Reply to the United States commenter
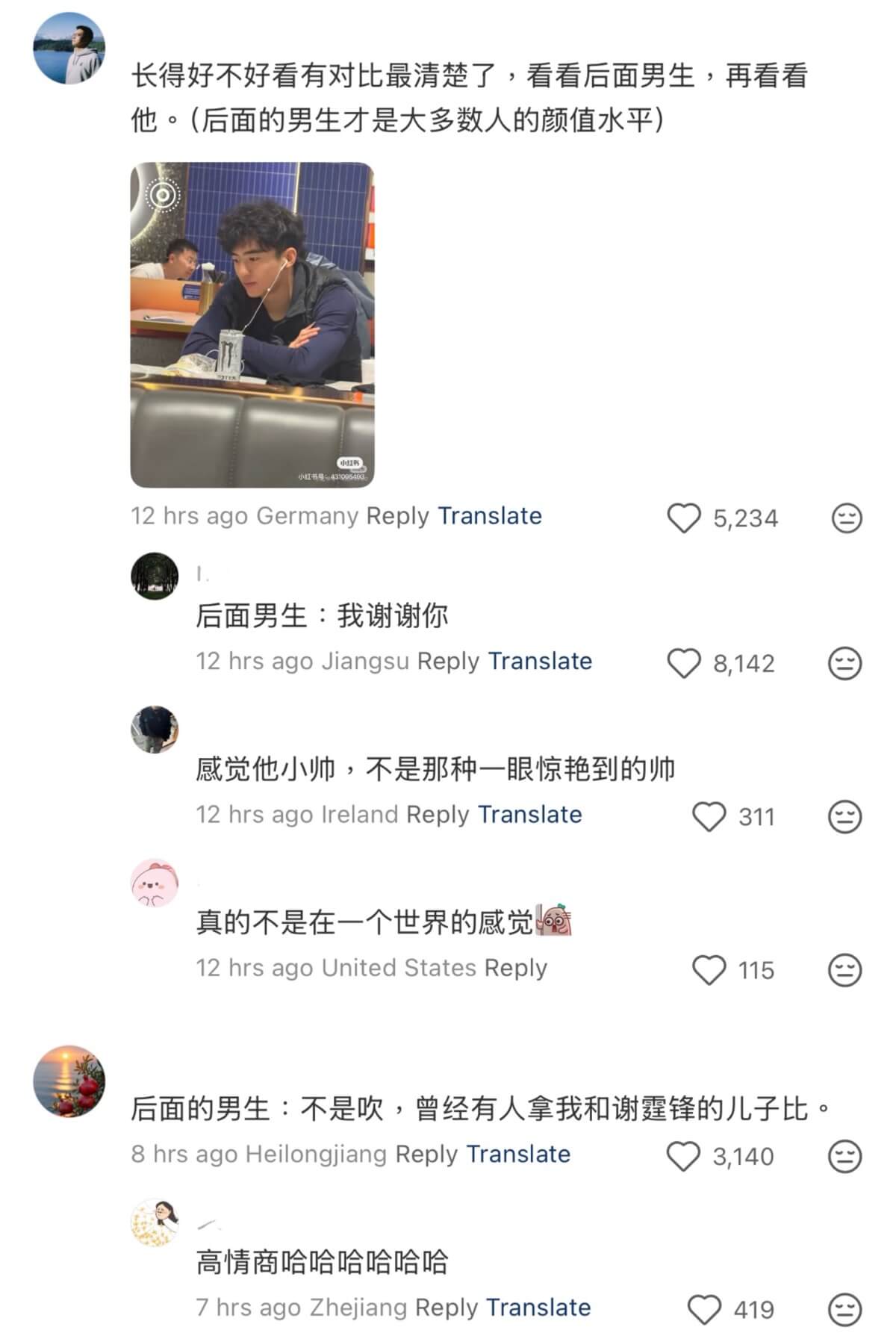 [516, 968]
